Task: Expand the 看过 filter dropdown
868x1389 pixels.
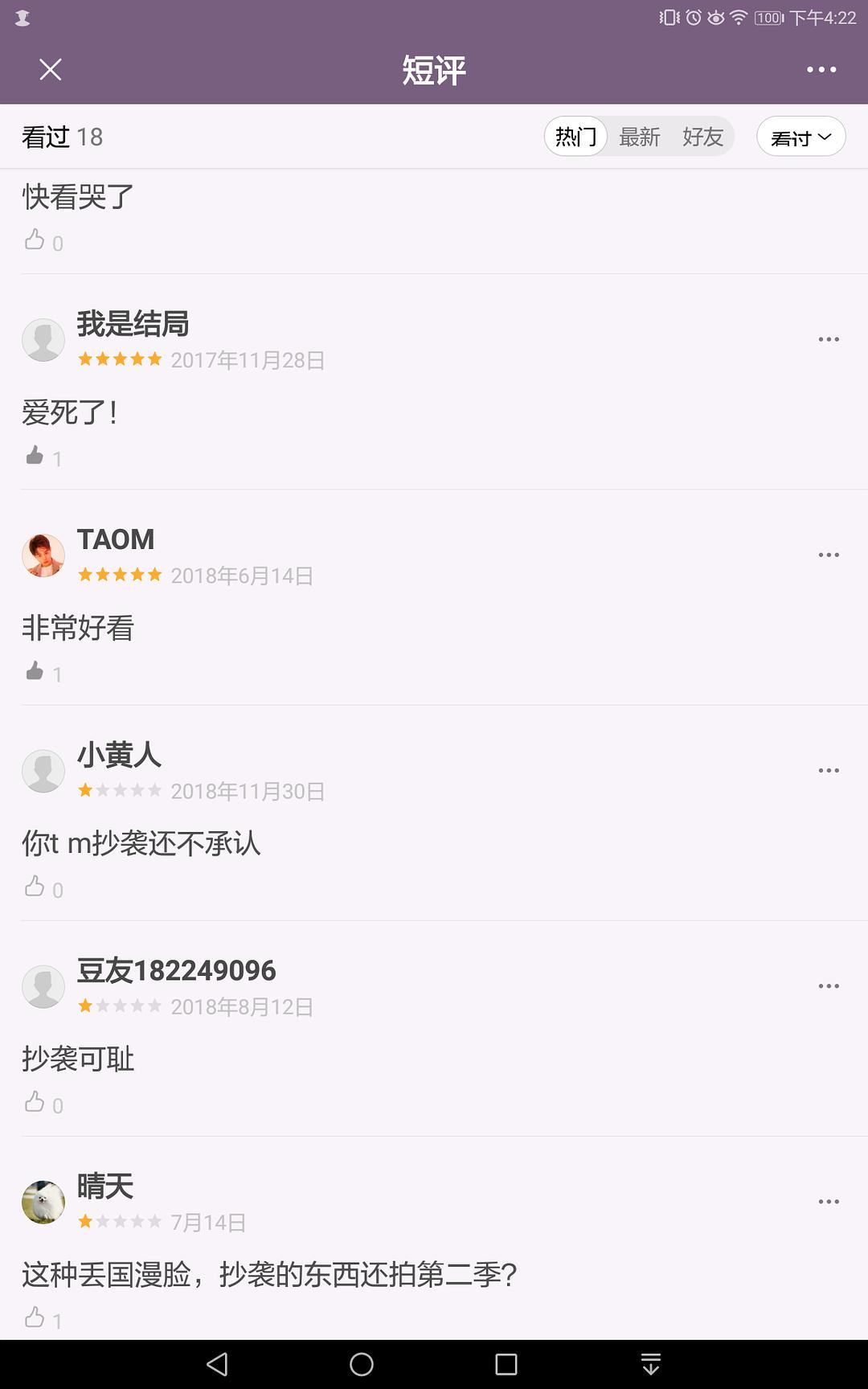Action: pos(800,137)
